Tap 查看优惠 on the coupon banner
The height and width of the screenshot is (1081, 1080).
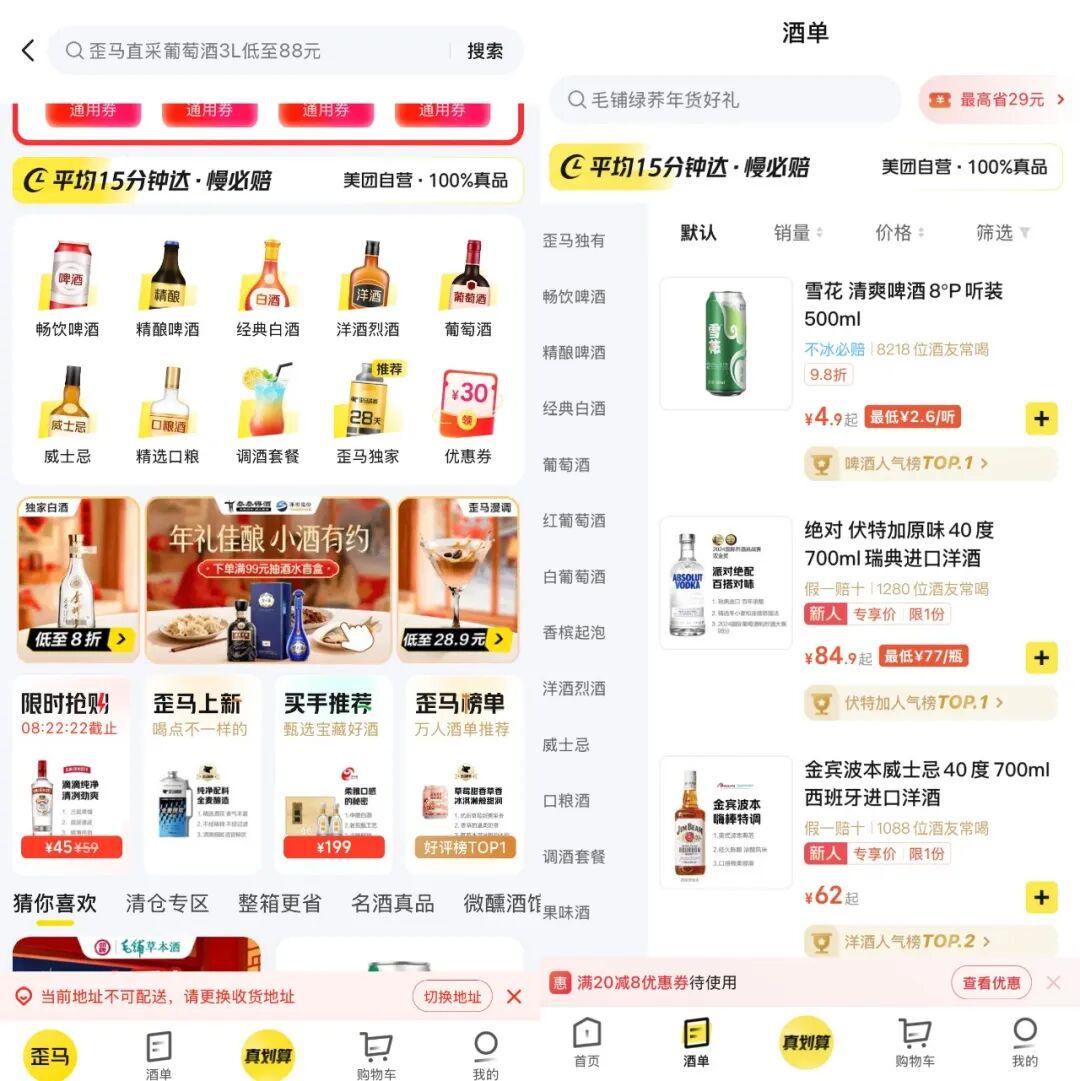tap(990, 982)
